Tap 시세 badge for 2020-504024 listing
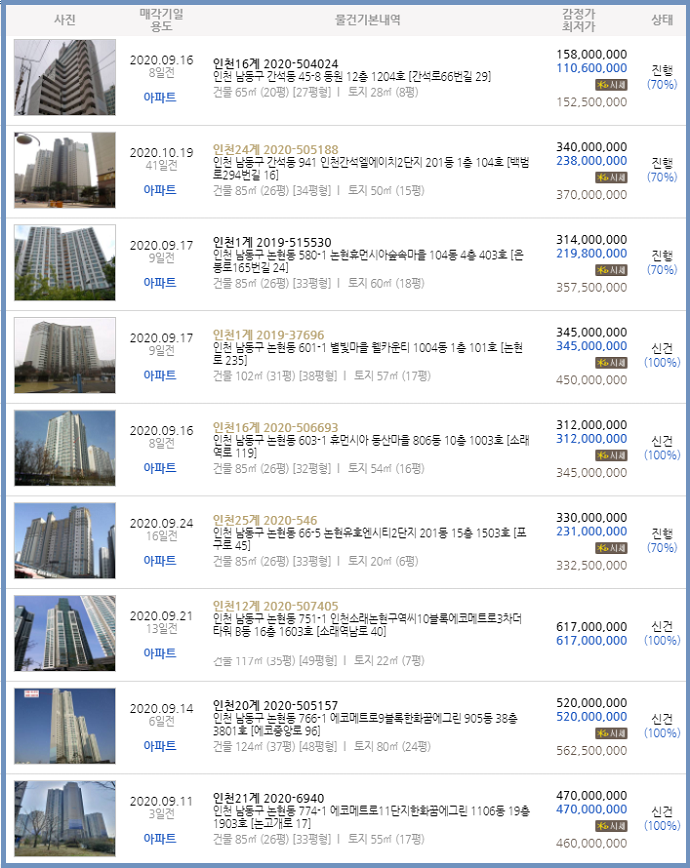The height and width of the screenshot is (868, 690). 611,85
